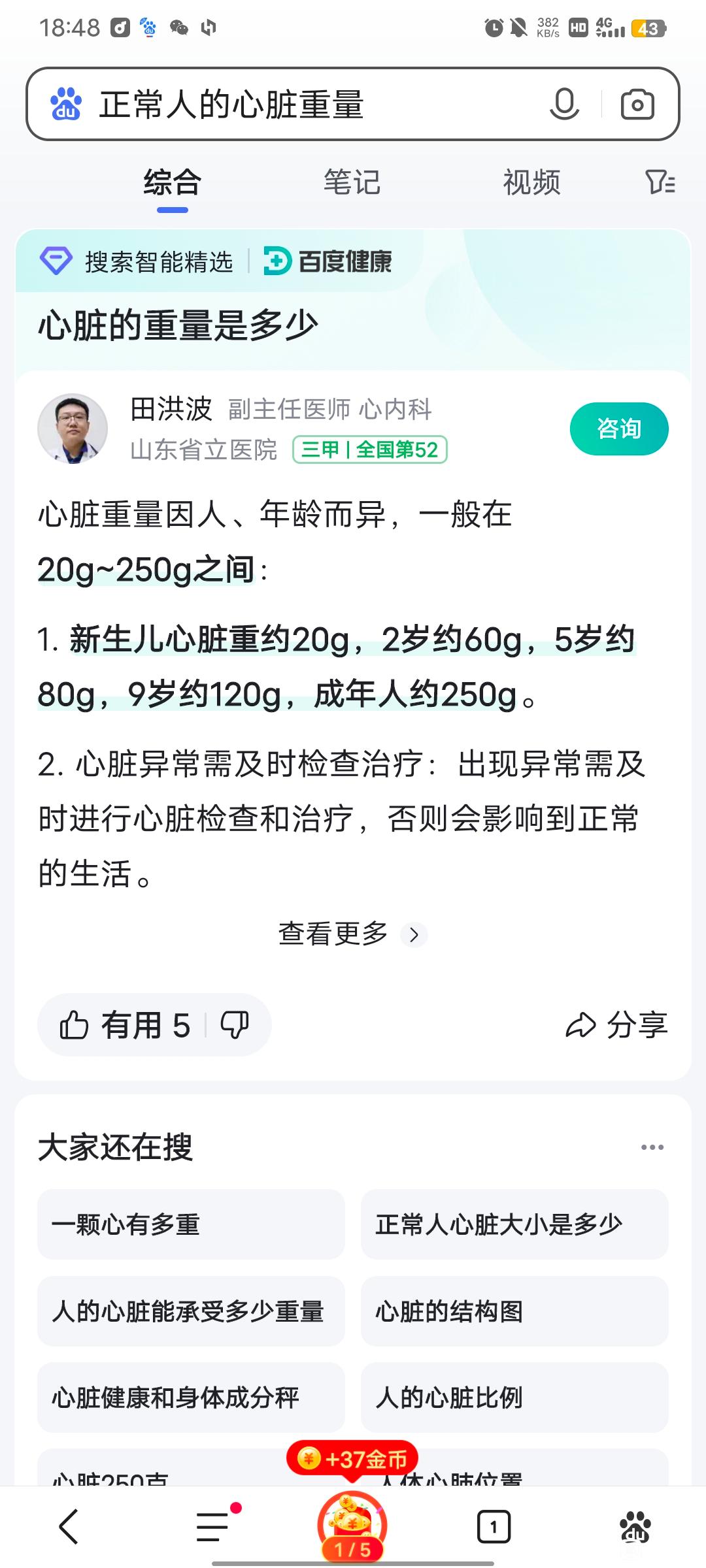Open the 大家还在搜 more options dots

pyautogui.click(x=652, y=1147)
